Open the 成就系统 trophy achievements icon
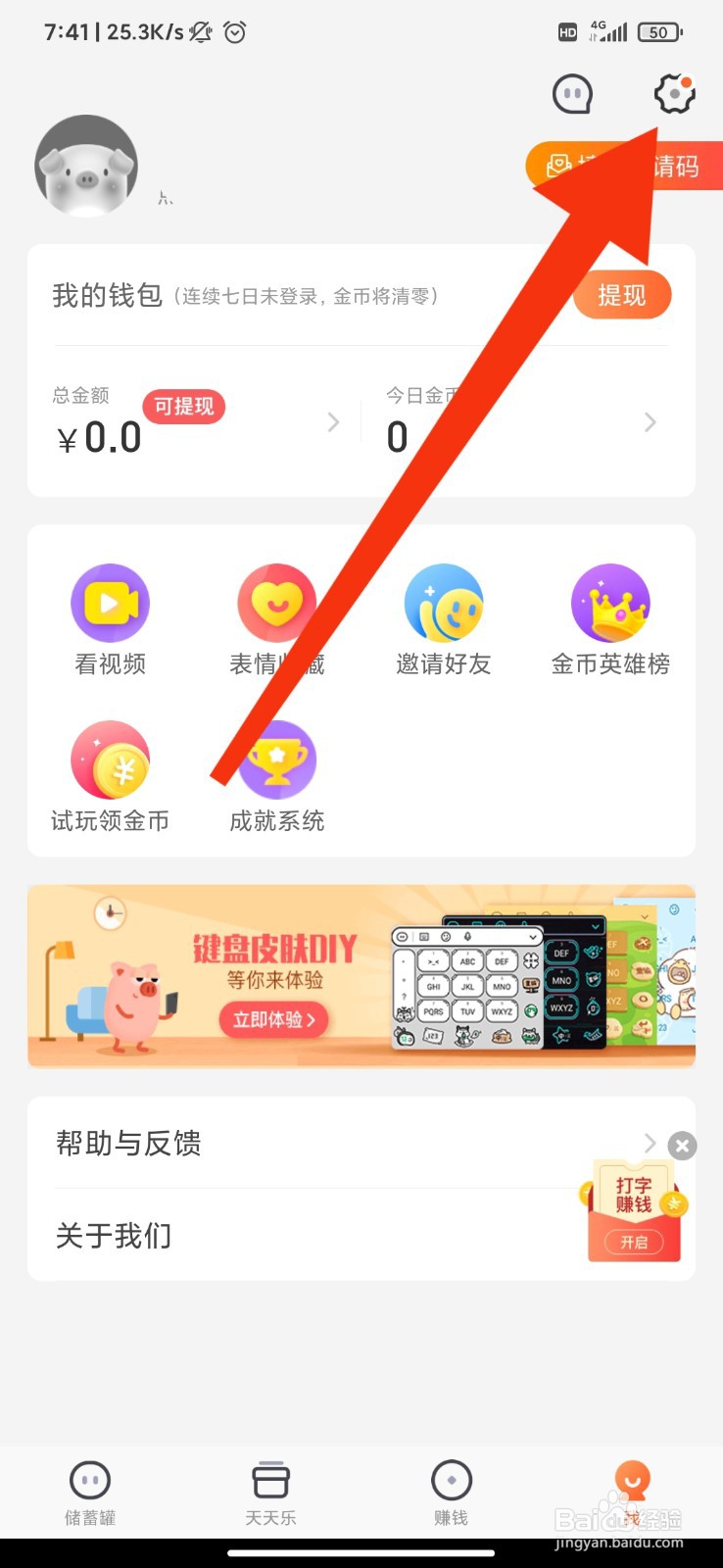The image size is (723, 1568). (276, 760)
